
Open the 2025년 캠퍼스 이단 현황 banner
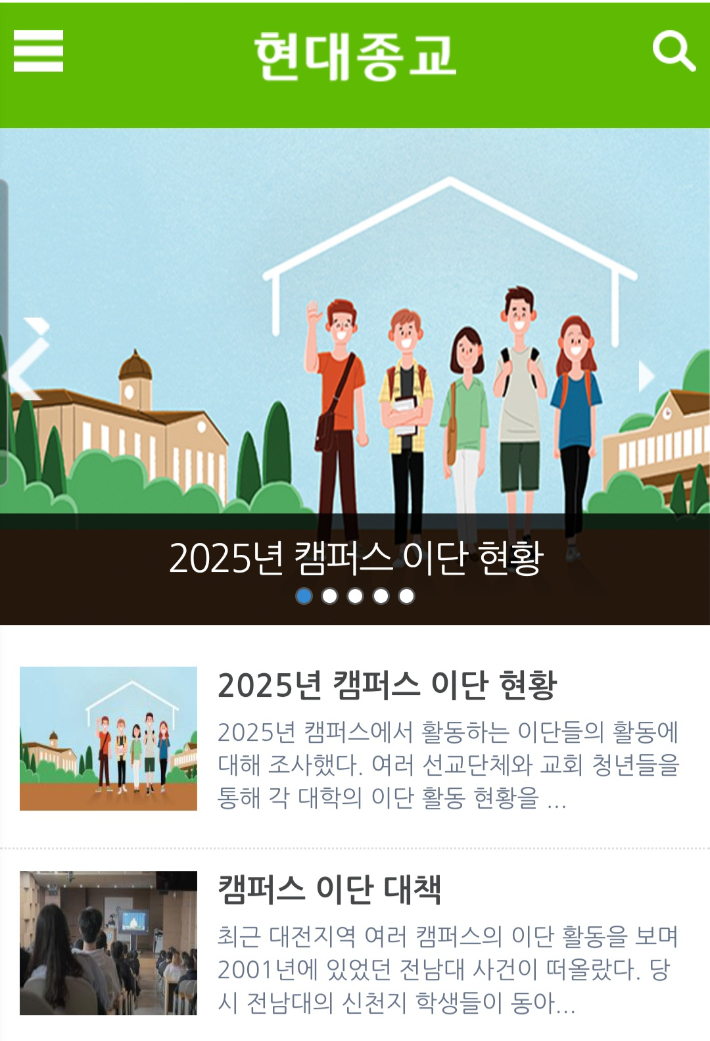(x=355, y=559)
